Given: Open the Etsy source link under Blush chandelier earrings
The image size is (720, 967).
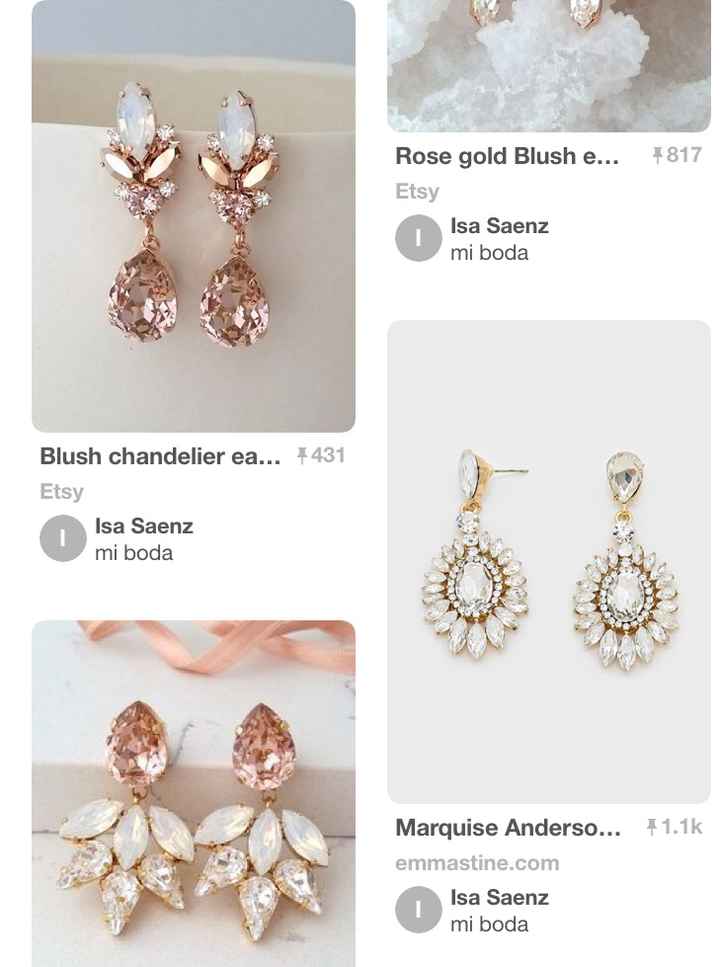Looking at the screenshot, I should [x=60, y=492].
